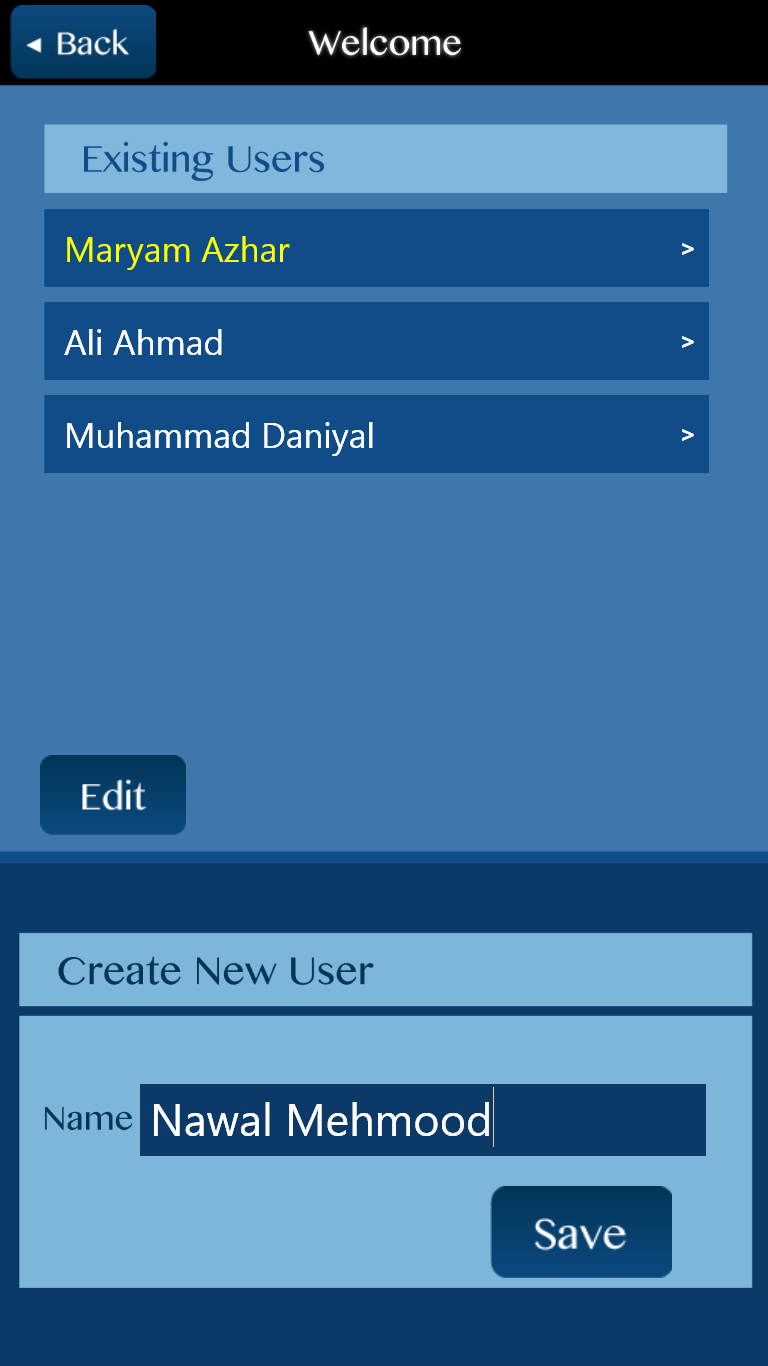Viewport: 768px width, 1366px height.
Task: Go back using the Back button
Action: (83, 43)
